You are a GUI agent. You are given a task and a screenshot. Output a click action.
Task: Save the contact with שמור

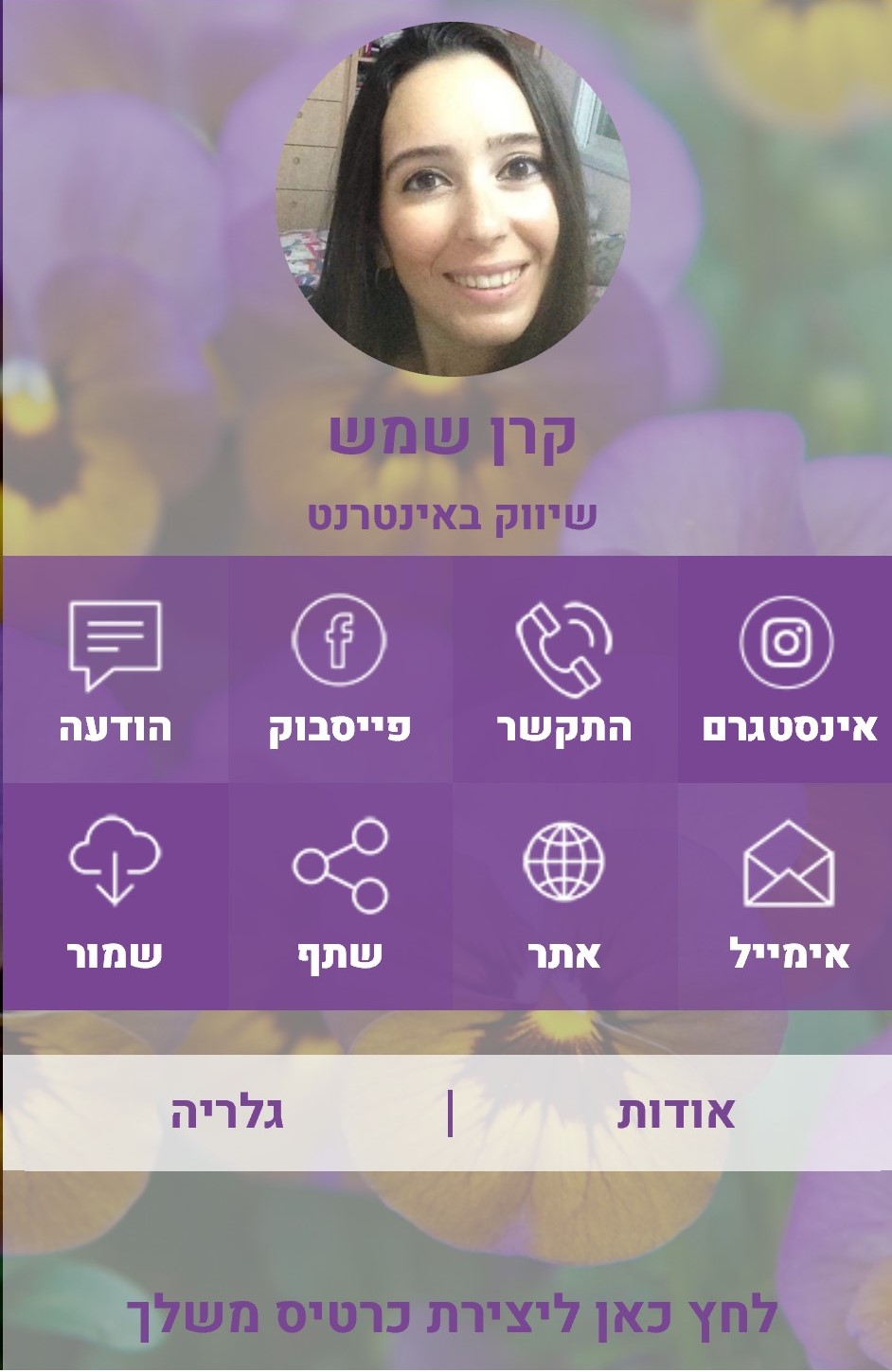tap(115, 896)
